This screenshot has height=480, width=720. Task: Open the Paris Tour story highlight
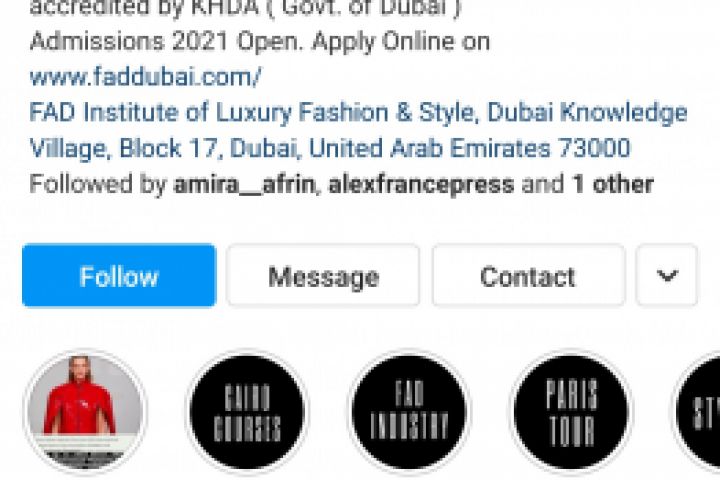(571, 411)
